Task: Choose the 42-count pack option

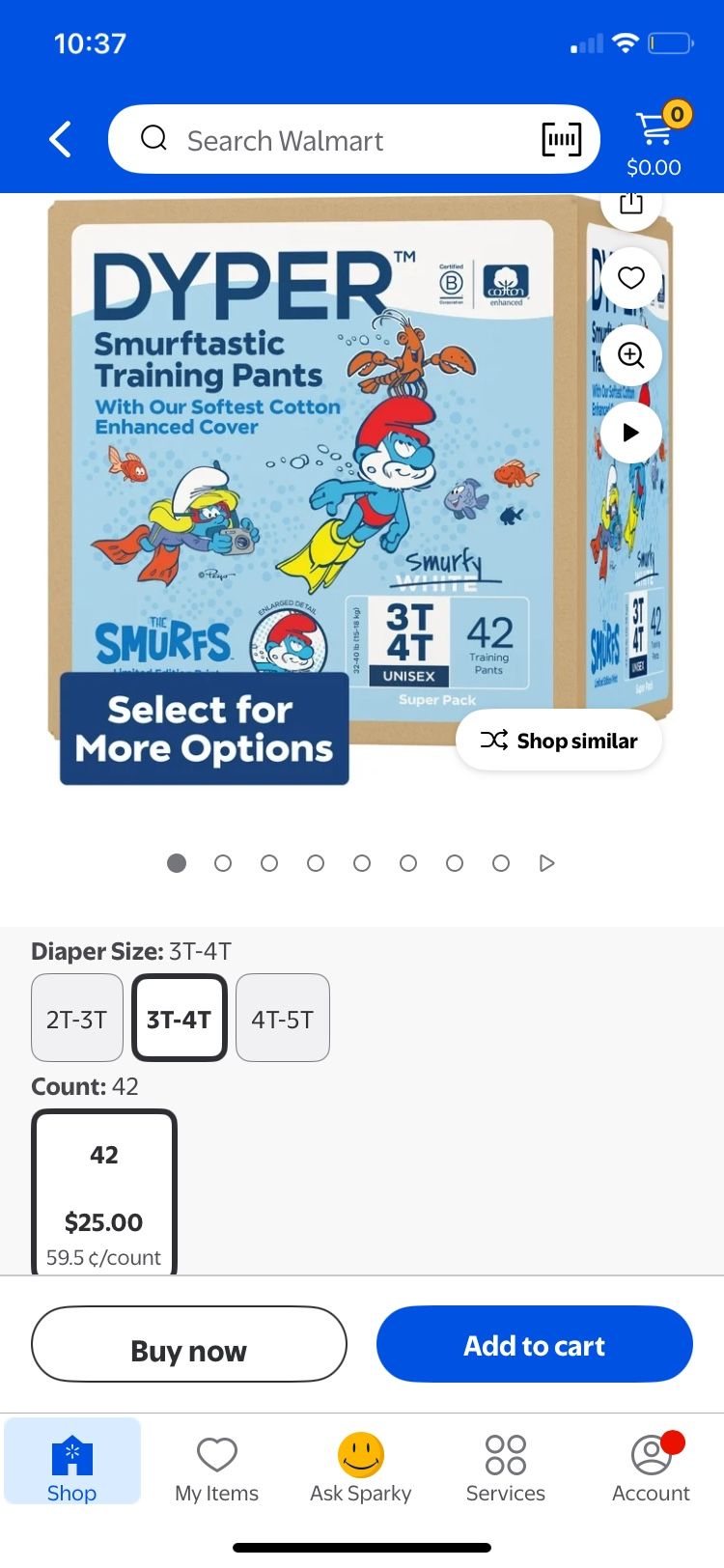Action: [x=103, y=1192]
